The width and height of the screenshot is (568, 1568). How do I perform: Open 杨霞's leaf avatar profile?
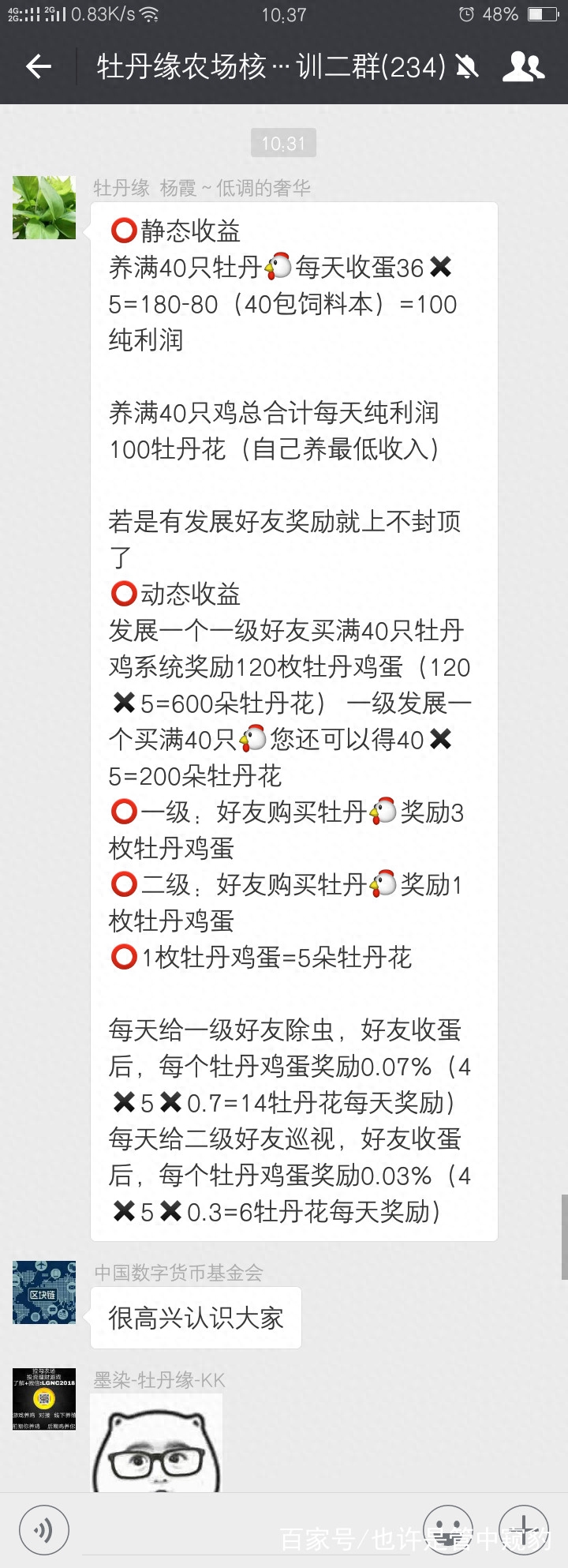coord(44,208)
